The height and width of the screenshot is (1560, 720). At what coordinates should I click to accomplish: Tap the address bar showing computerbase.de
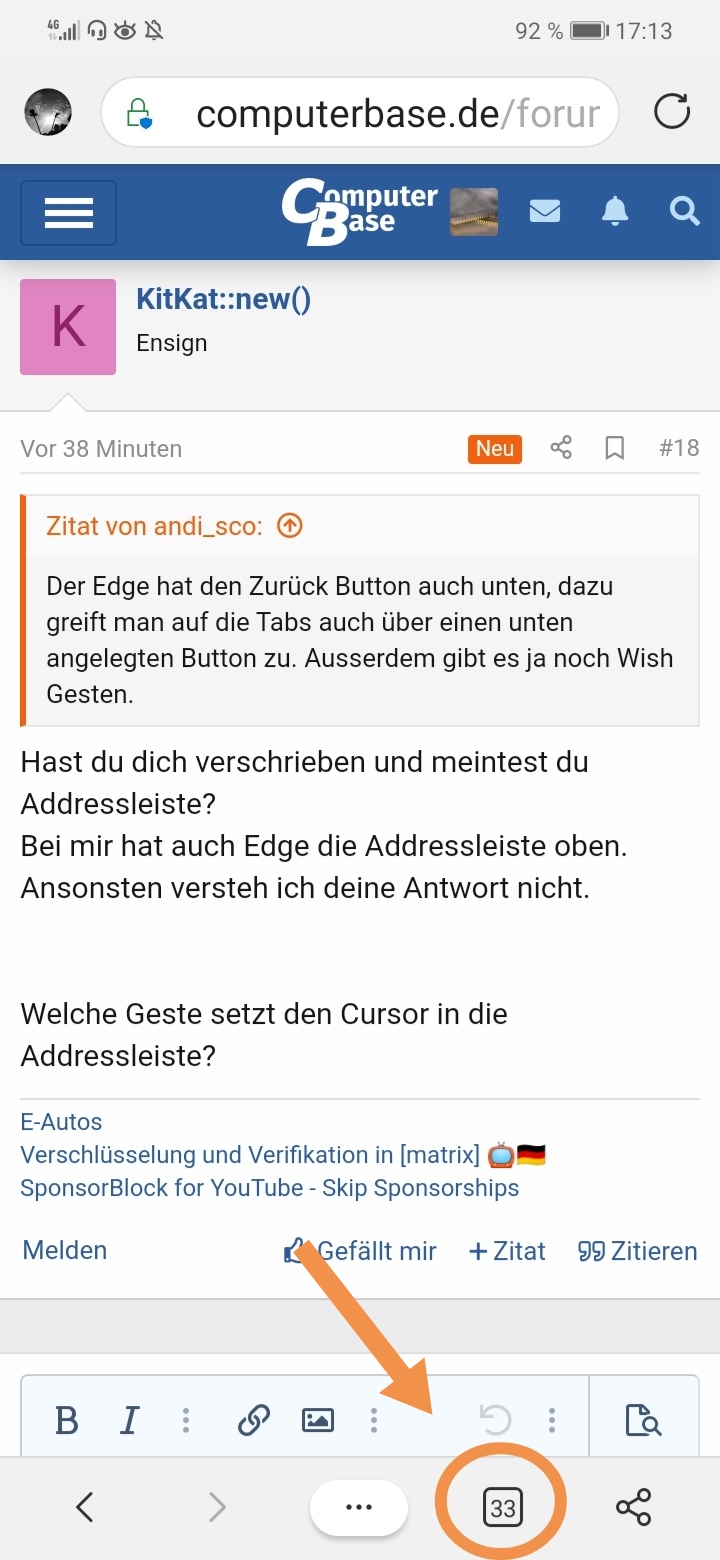(x=360, y=111)
